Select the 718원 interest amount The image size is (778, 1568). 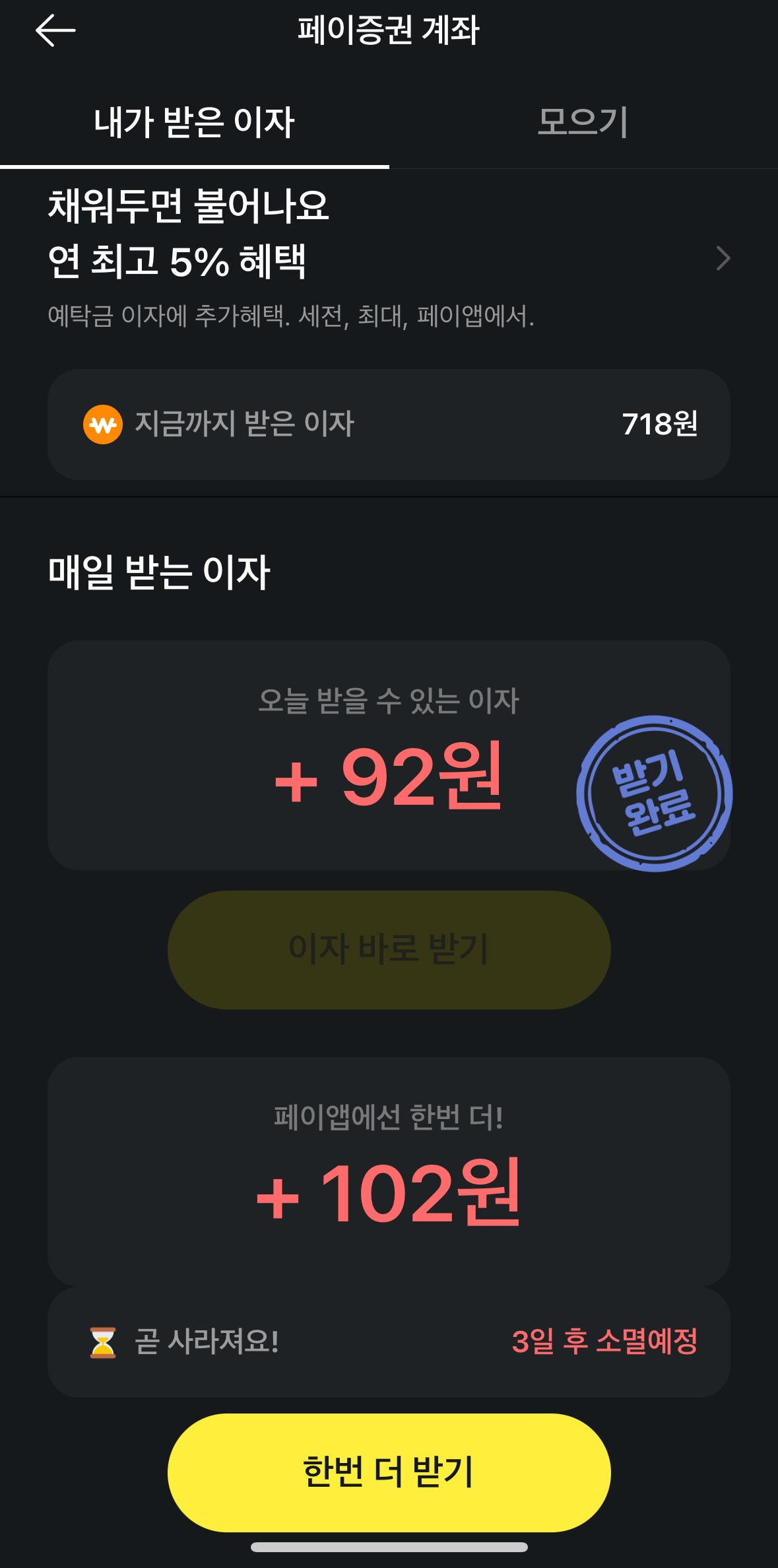click(661, 425)
